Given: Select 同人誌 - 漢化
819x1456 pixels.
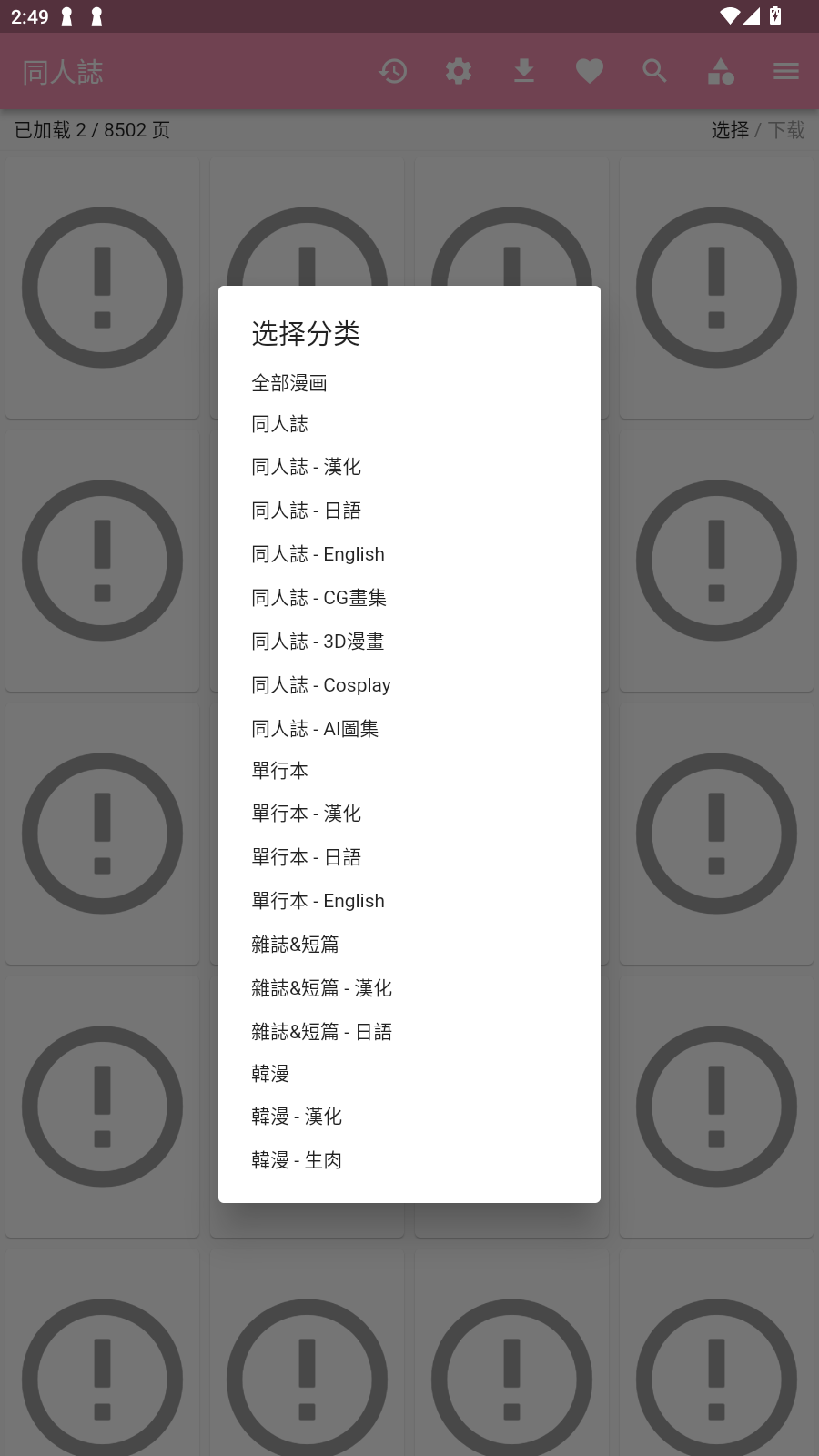Looking at the screenshot, I should [x=306, y=467].
